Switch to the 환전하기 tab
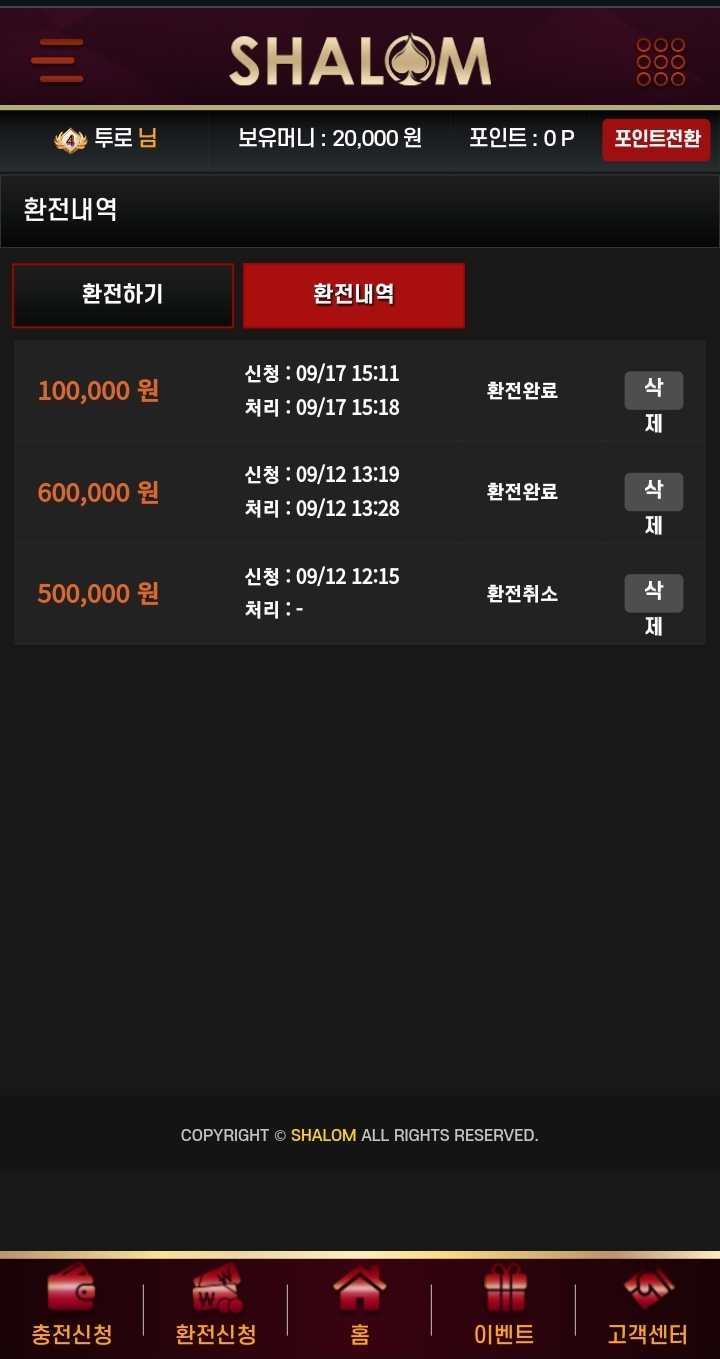The height and width of the screenshot is (1359, 720). click(123, 295)
